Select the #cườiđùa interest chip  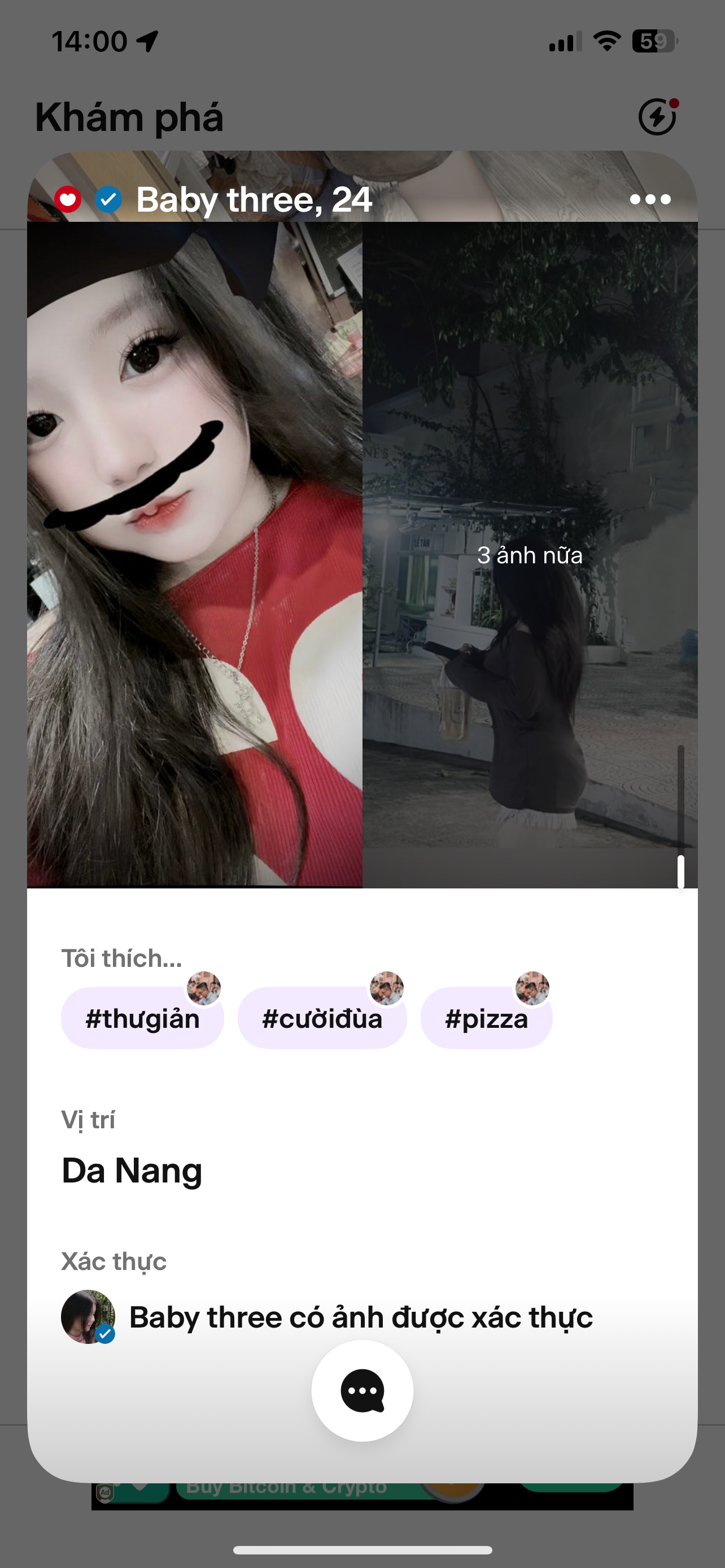point(322,1018)
